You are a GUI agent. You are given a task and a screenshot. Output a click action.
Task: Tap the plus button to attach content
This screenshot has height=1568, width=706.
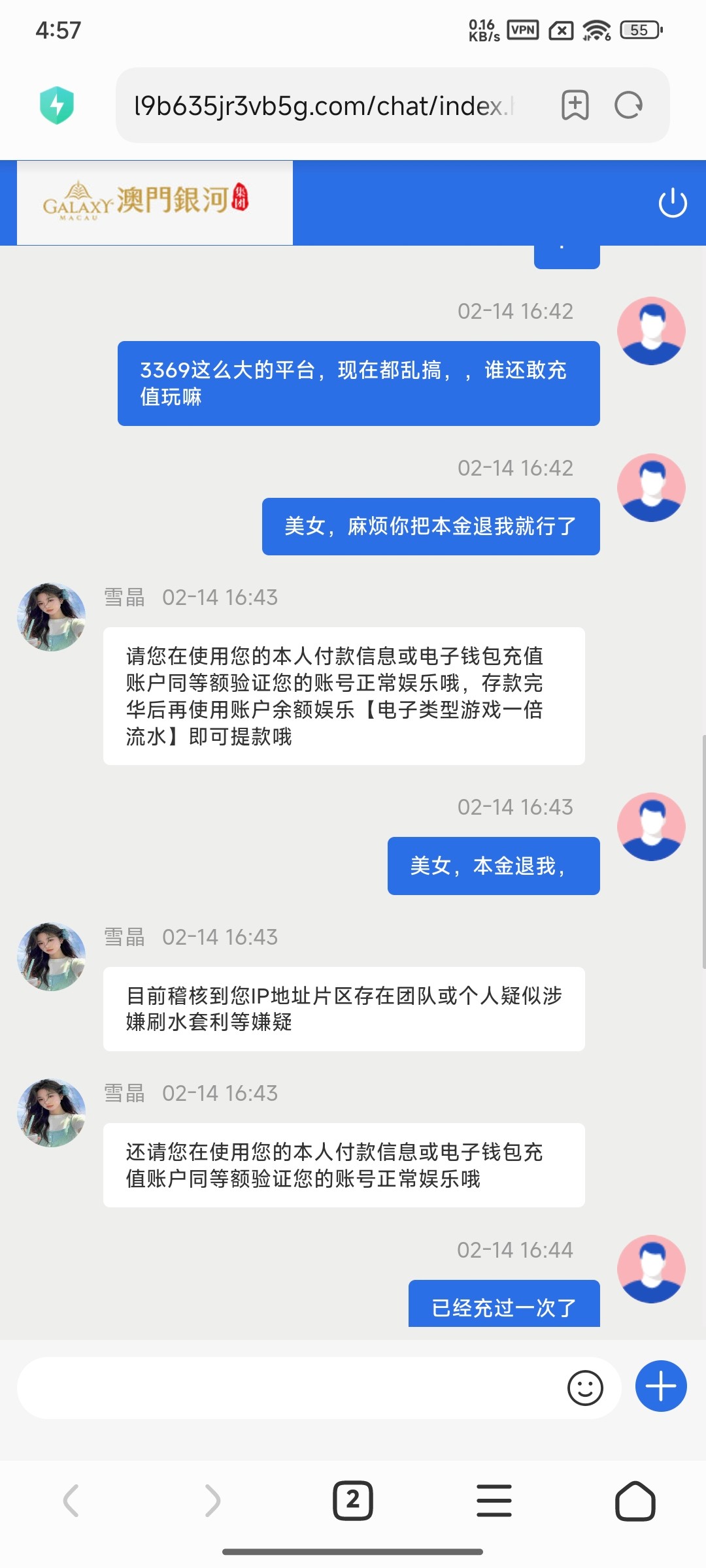661,1387
